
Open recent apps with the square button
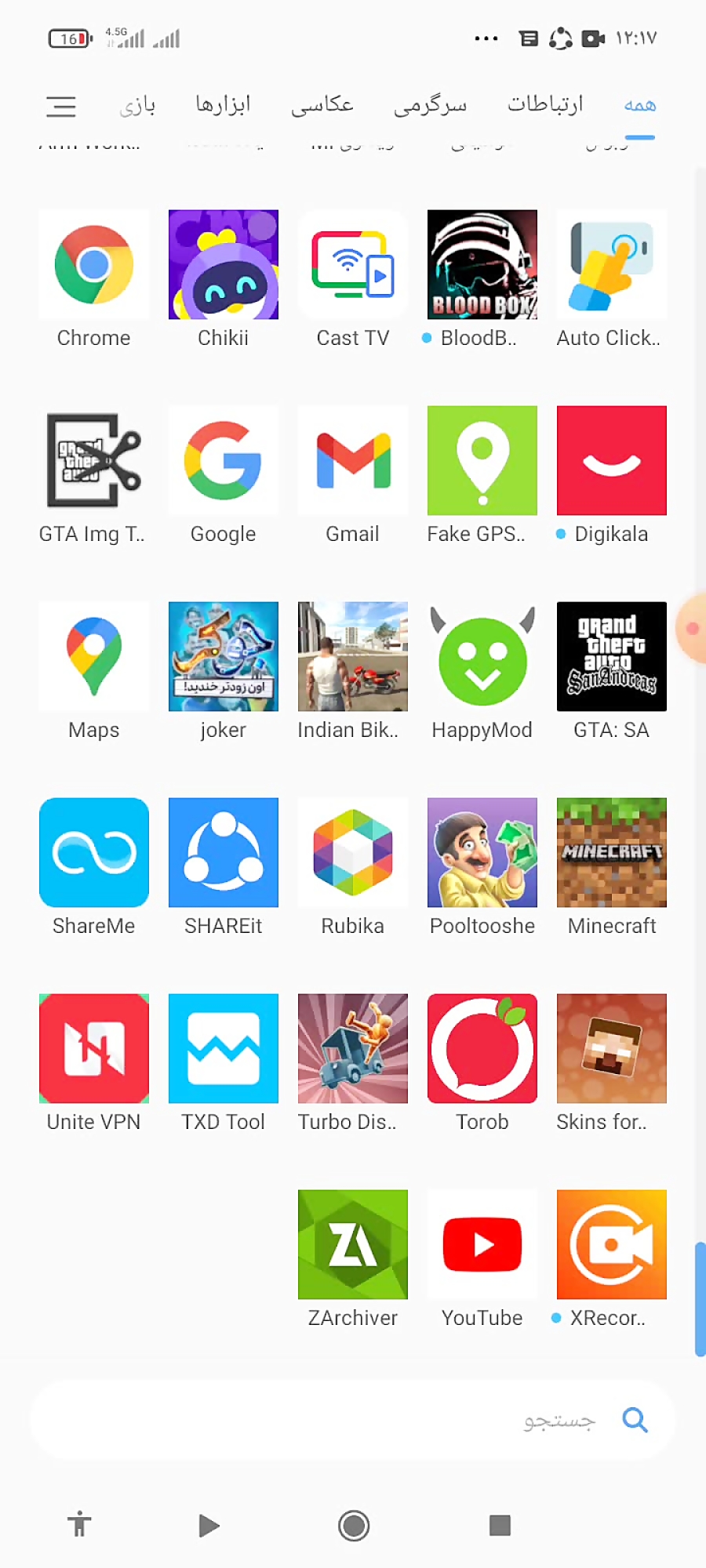pyautogui.click(x=500, y=1526)
